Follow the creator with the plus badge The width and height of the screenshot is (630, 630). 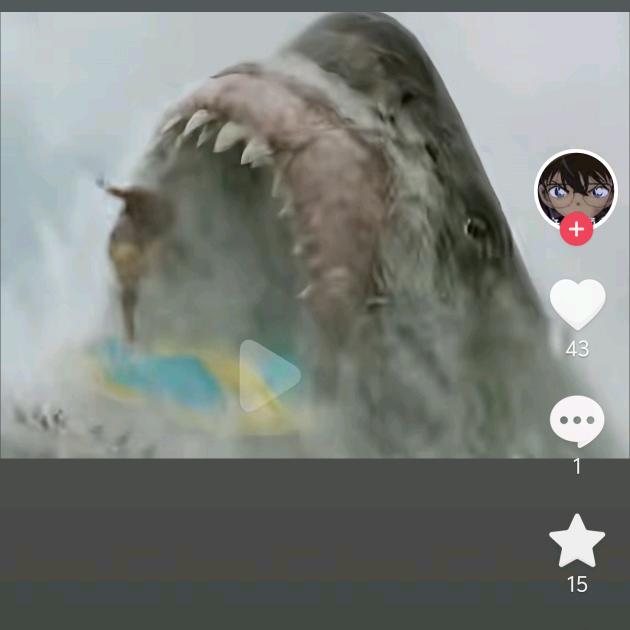pyautogui.click(x=576, y=229)
